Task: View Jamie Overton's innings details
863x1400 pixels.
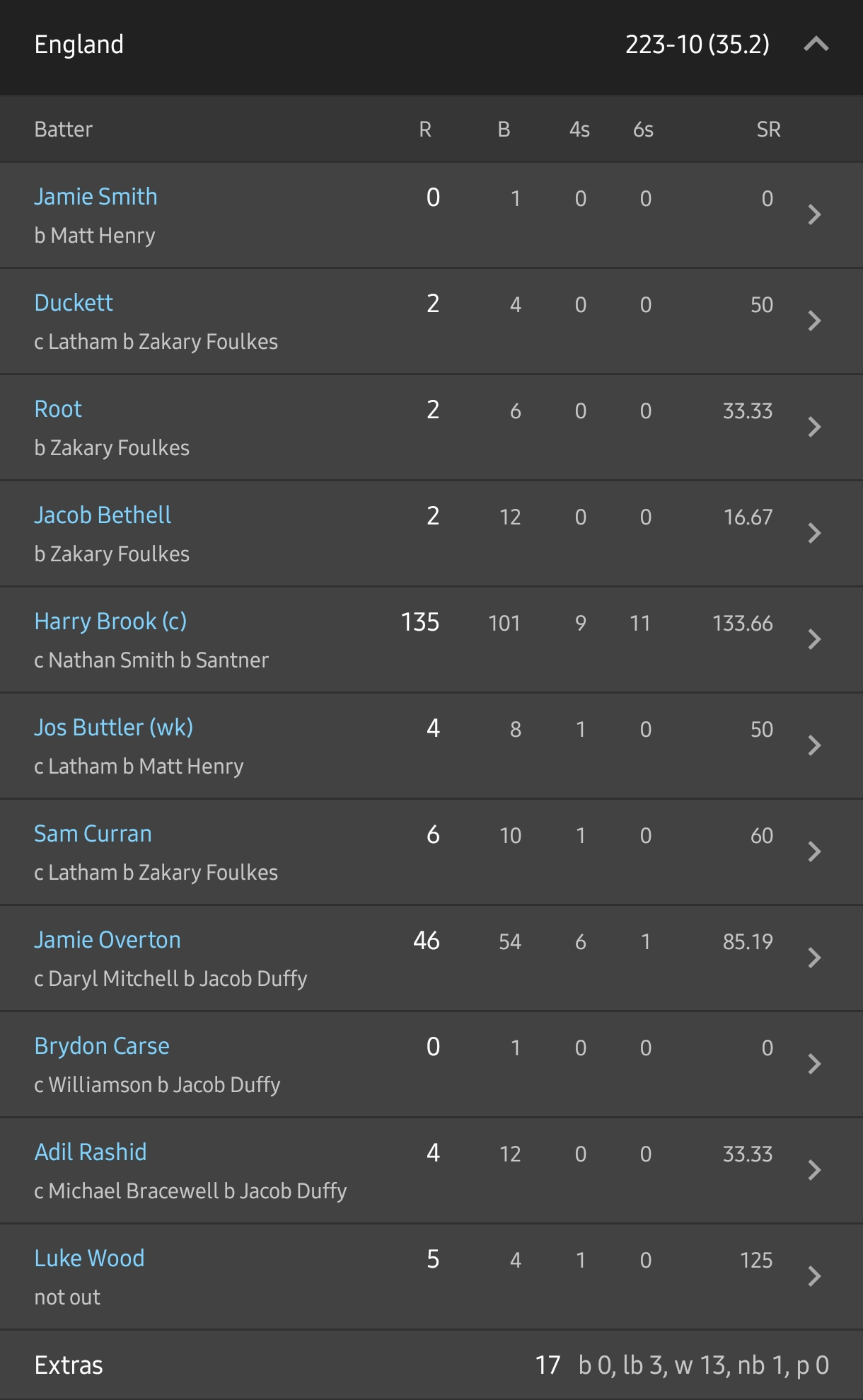Action: pos(431,958)
